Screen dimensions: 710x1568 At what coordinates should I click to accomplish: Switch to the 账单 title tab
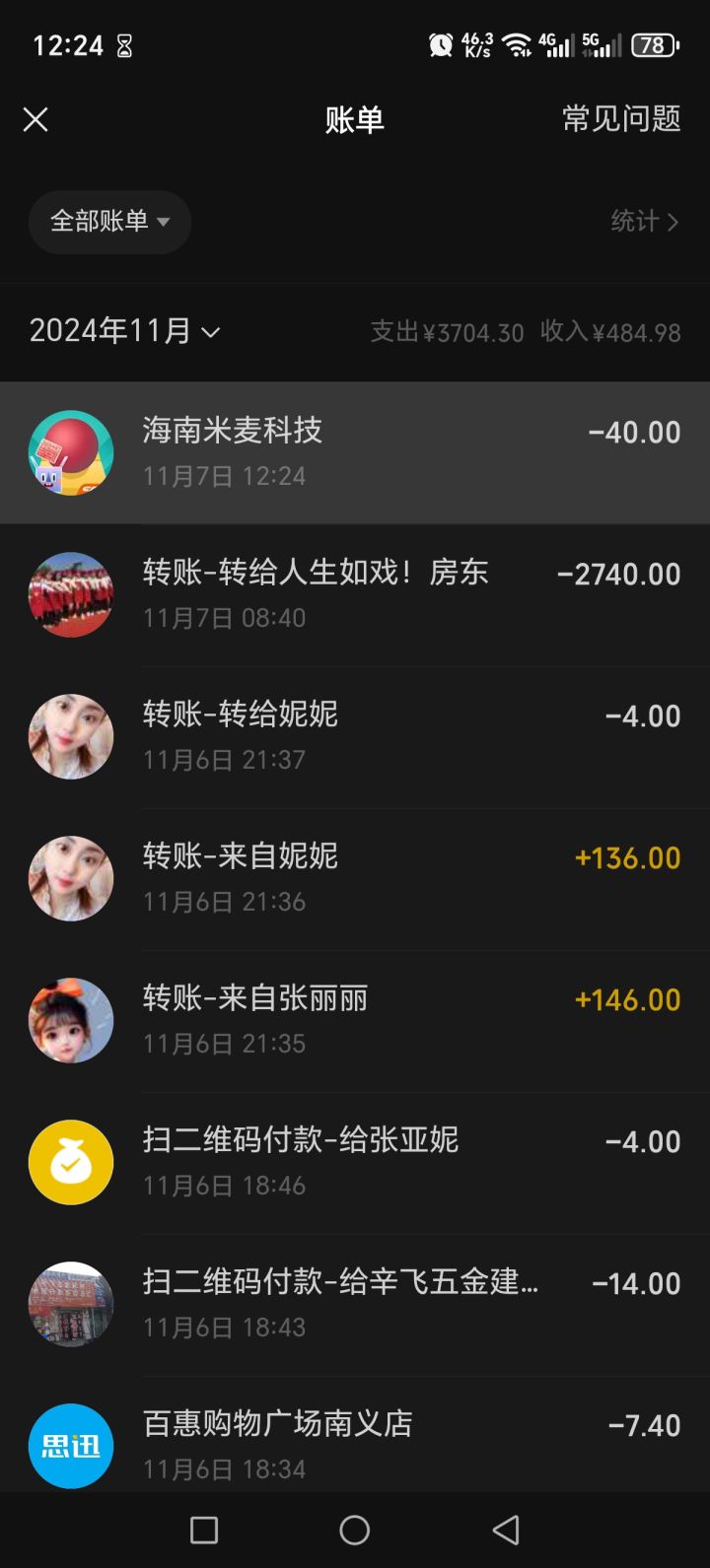(355, 118)
